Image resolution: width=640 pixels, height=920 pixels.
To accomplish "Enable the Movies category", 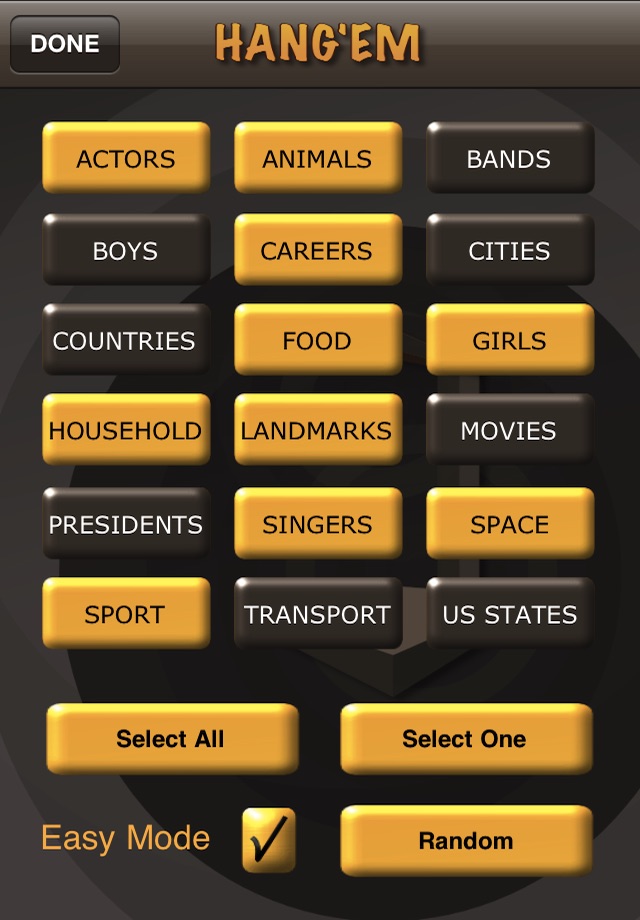I will click(x=510, y=430).
